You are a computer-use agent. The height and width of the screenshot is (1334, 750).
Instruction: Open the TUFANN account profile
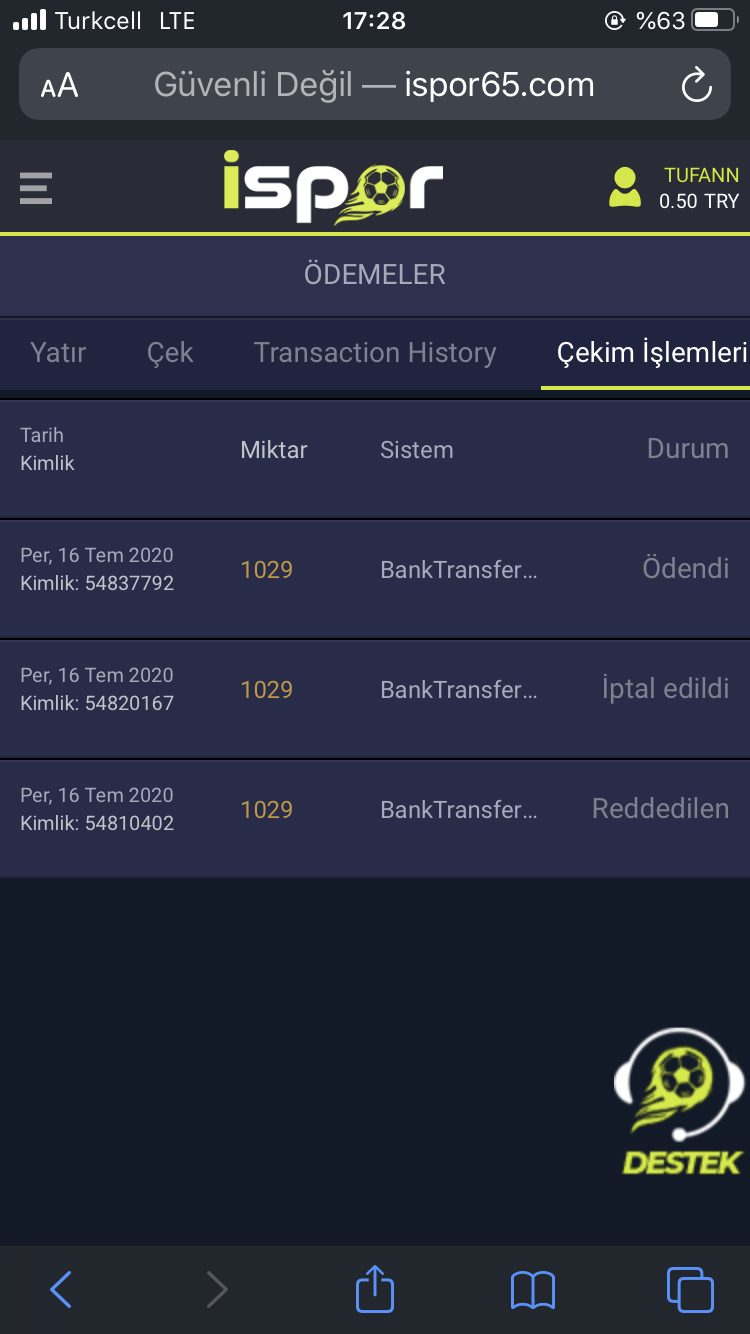(674, 188)
